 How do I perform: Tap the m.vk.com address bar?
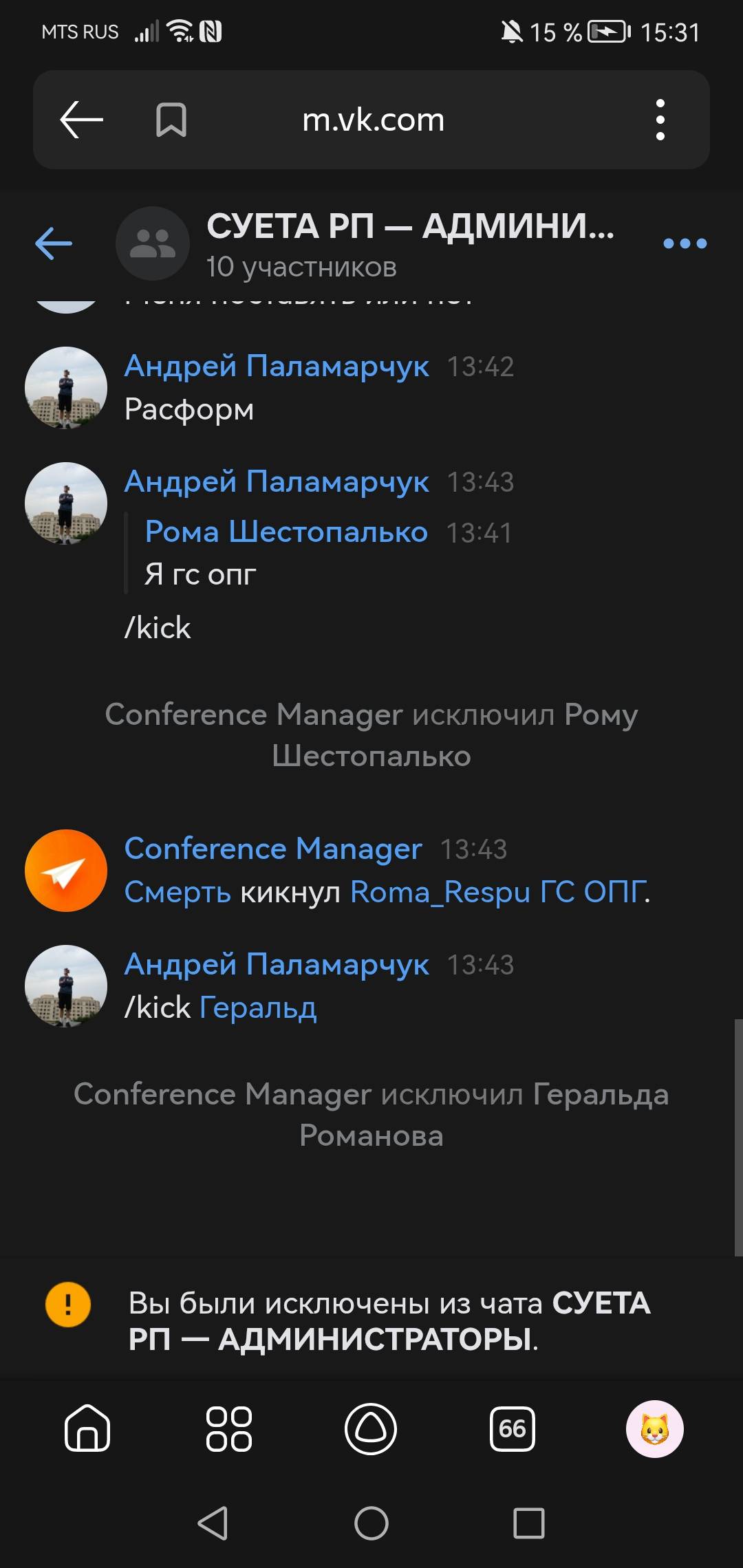tap(374, 120)
